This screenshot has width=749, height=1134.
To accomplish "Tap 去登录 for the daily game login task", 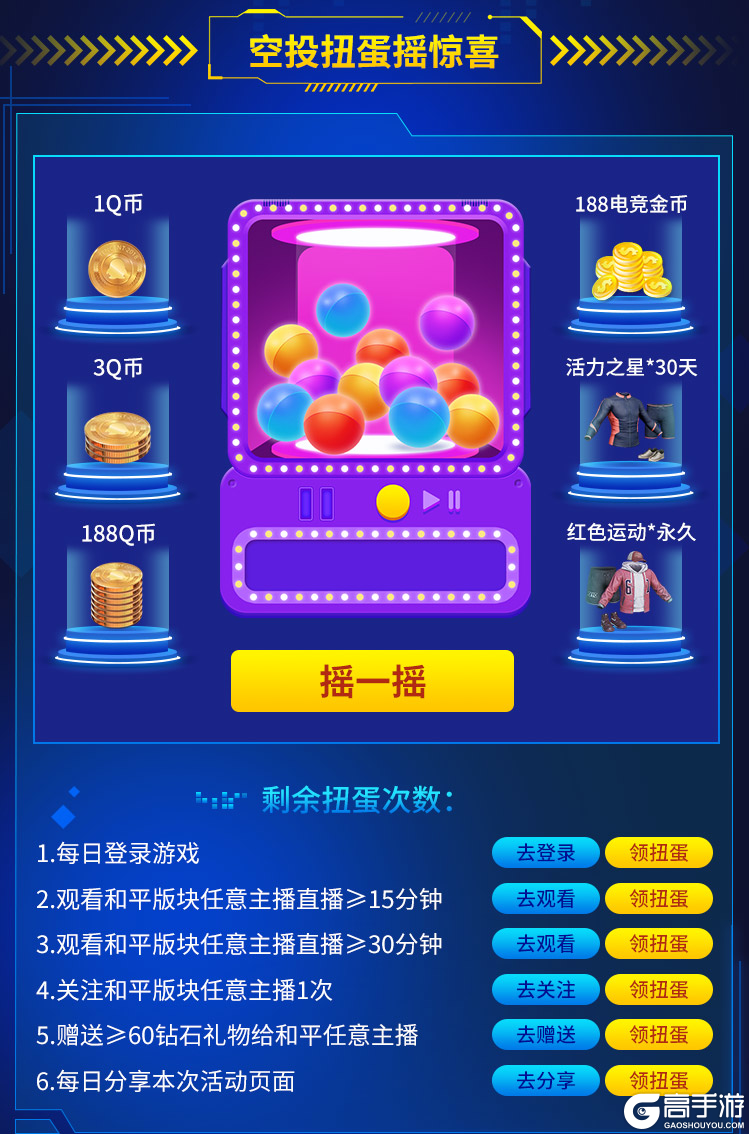I will [x=546, y=853].
